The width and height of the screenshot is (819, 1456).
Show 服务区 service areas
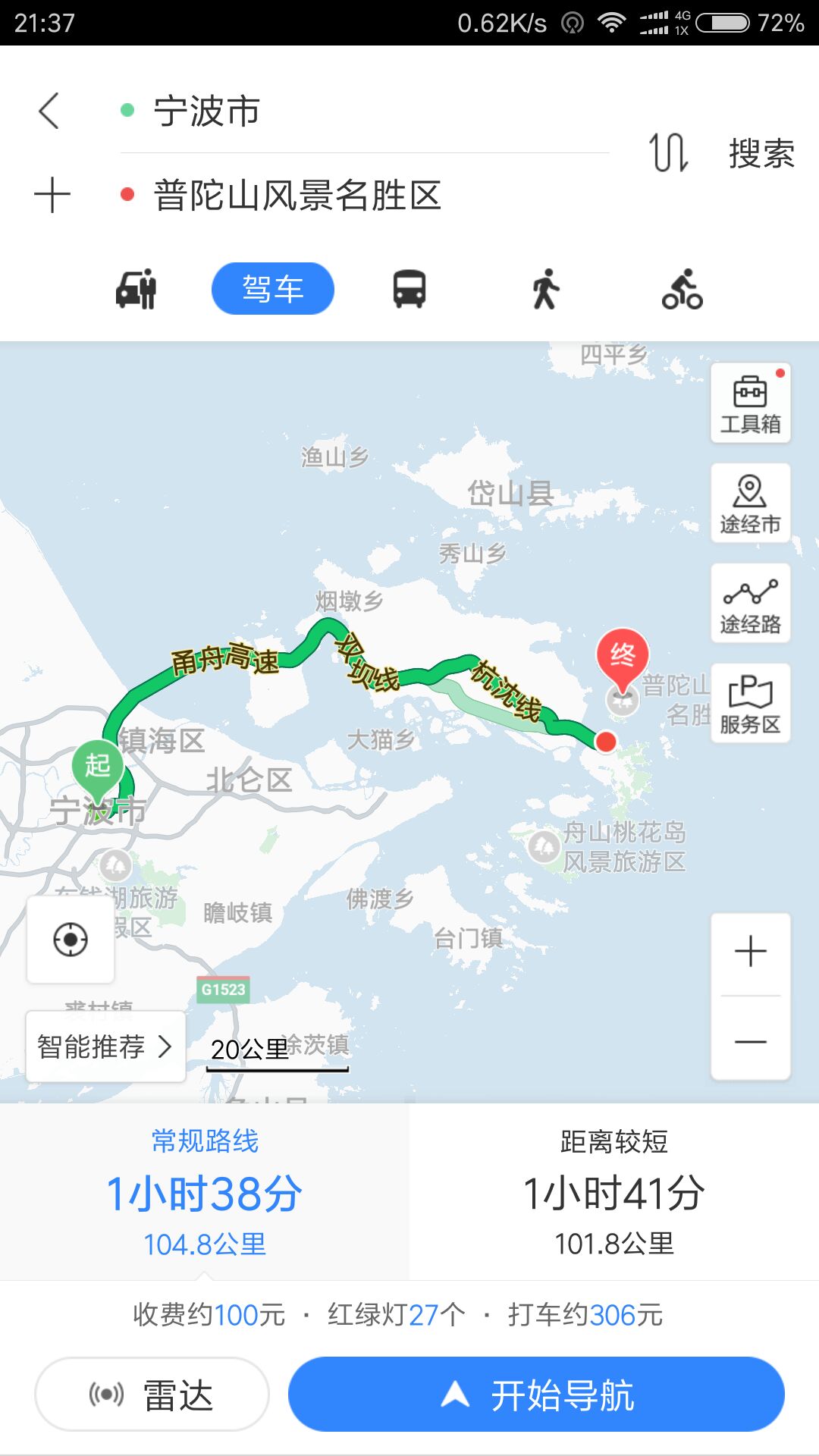(x=750, y=704)
